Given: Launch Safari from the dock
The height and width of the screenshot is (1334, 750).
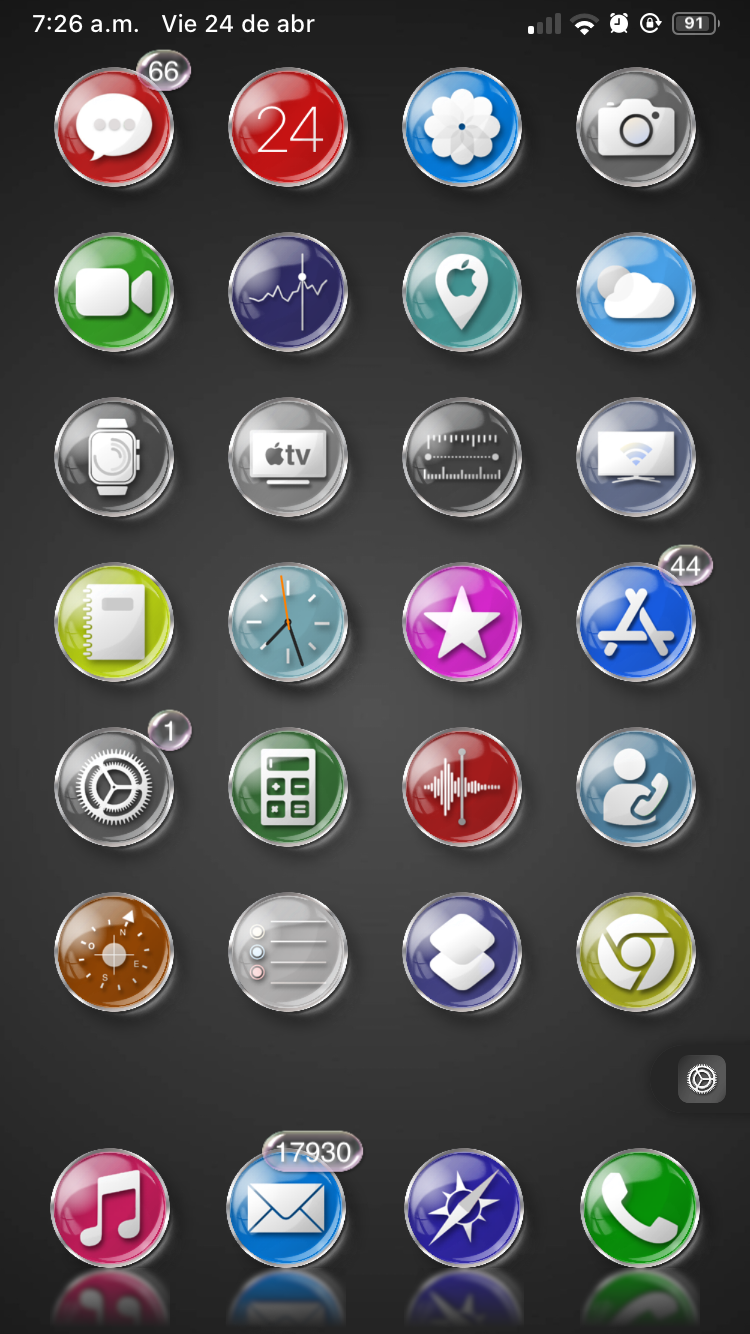Looking at the screenshot, I should (464, 1208).
